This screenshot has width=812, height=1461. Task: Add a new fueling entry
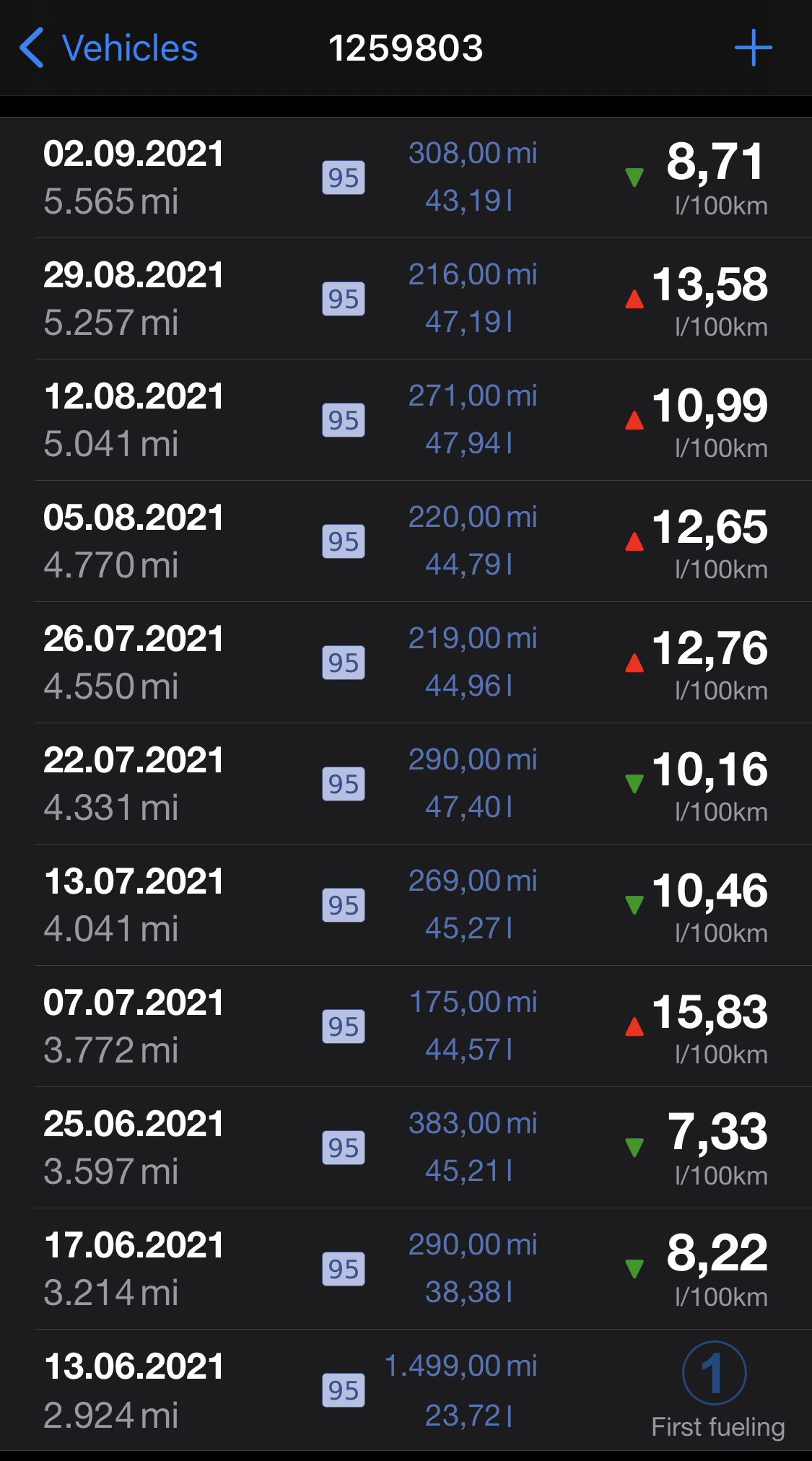pos(753,48)
